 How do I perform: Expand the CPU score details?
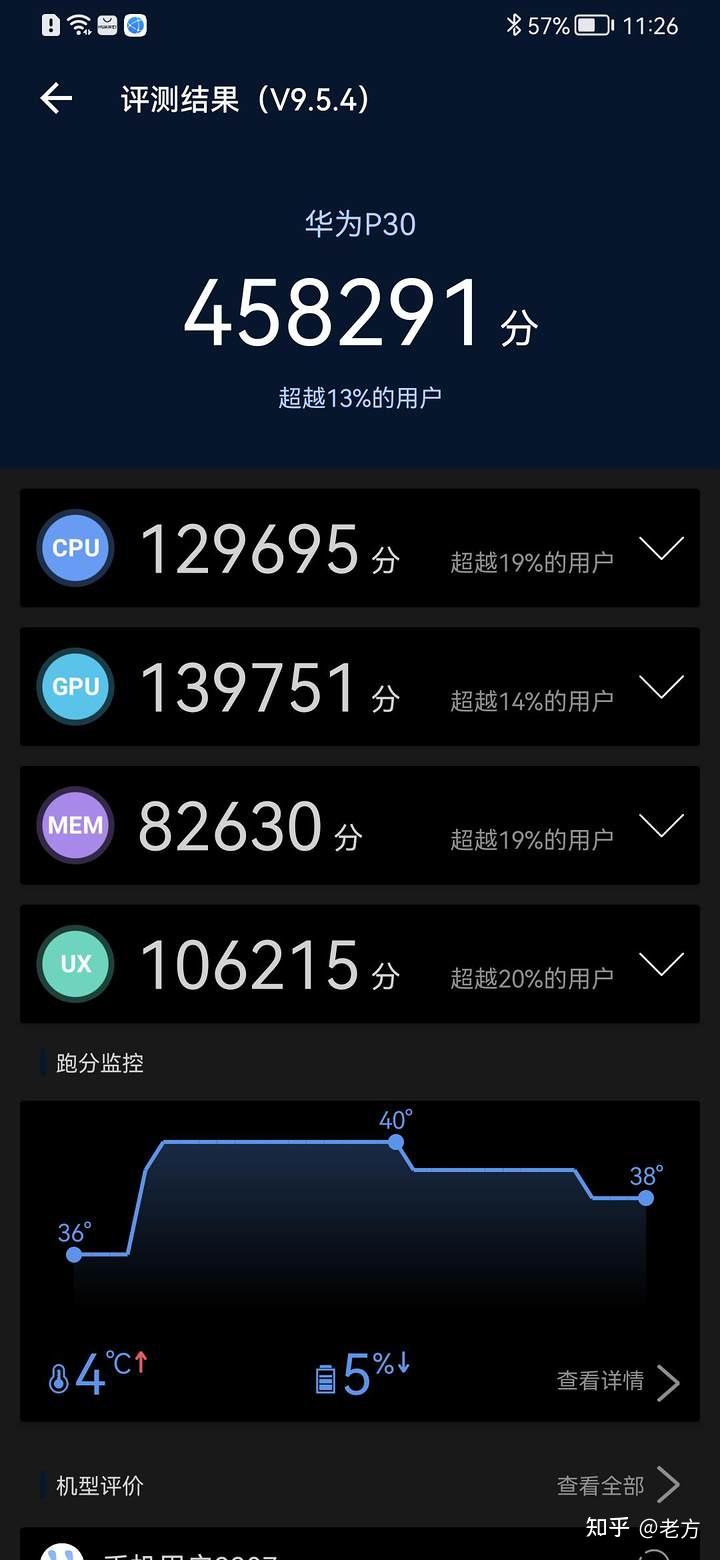click(661, 548)
